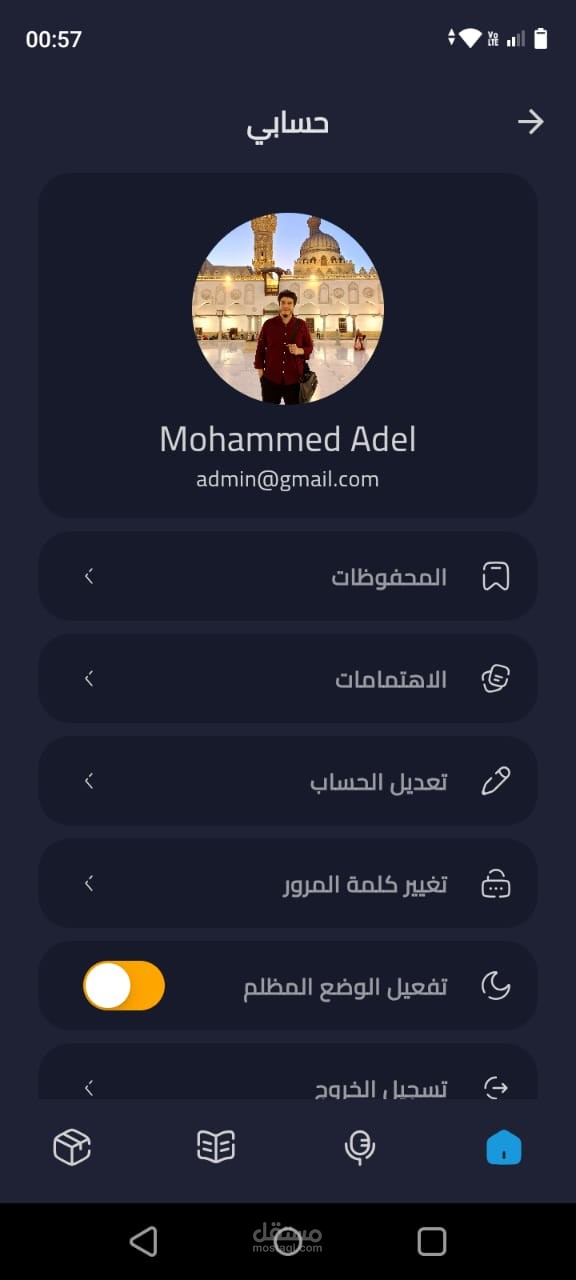The height and width of the screenshot is (1280, 576).
Task: Tap the back arrow next to حسابي
Action: click(x=530, y=122)
